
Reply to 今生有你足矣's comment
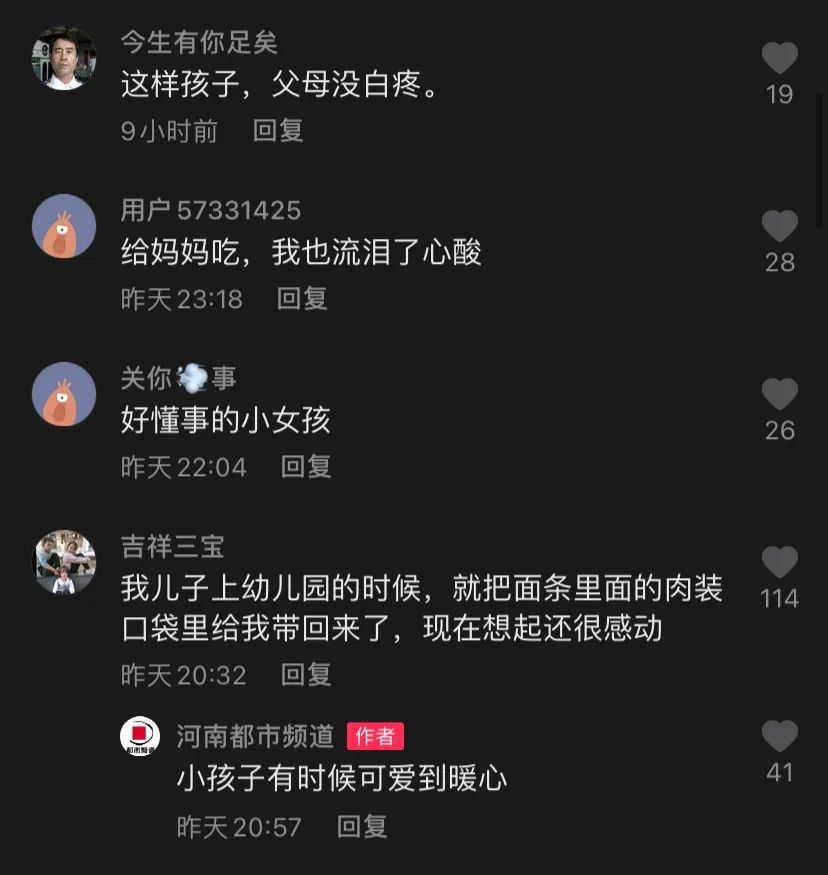coord(278,130)
